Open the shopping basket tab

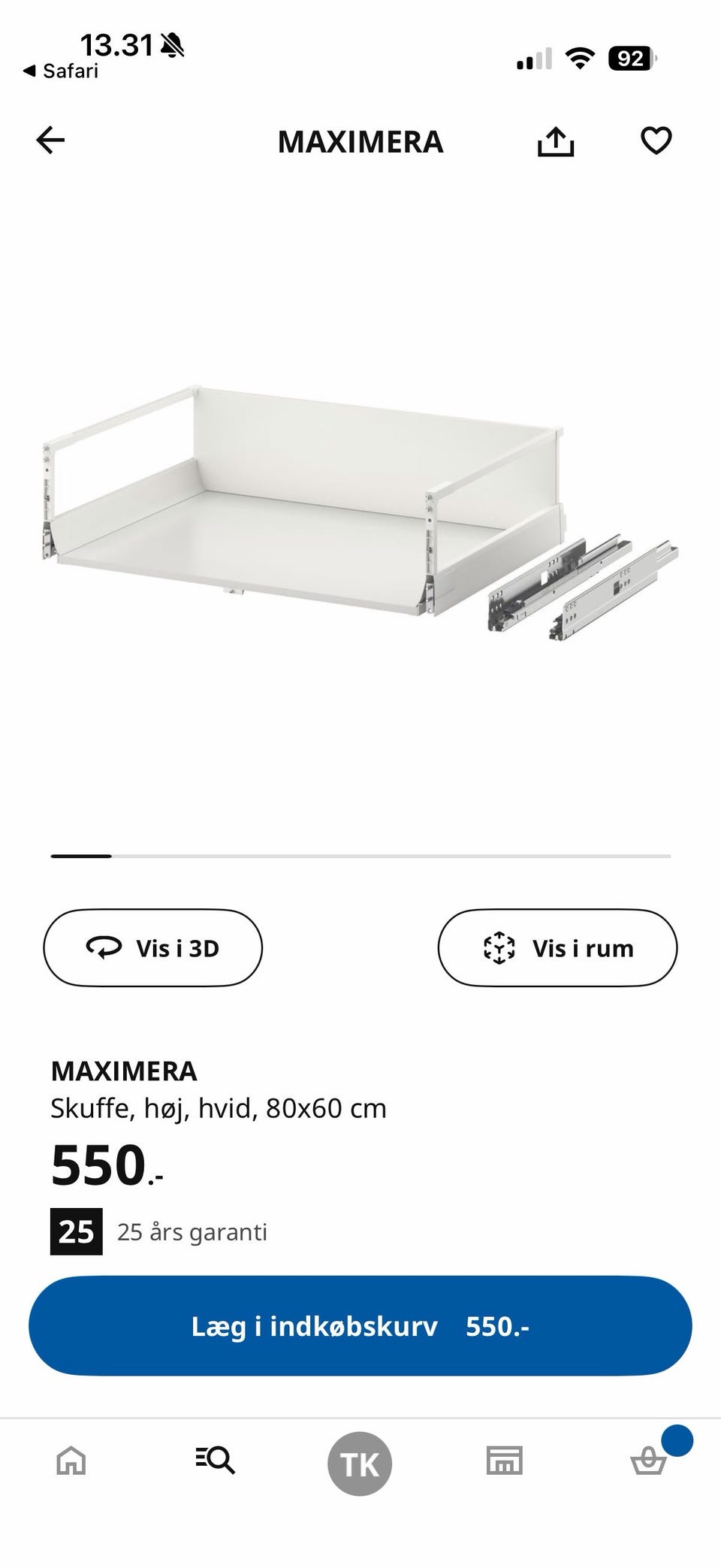coord(648,1461)
